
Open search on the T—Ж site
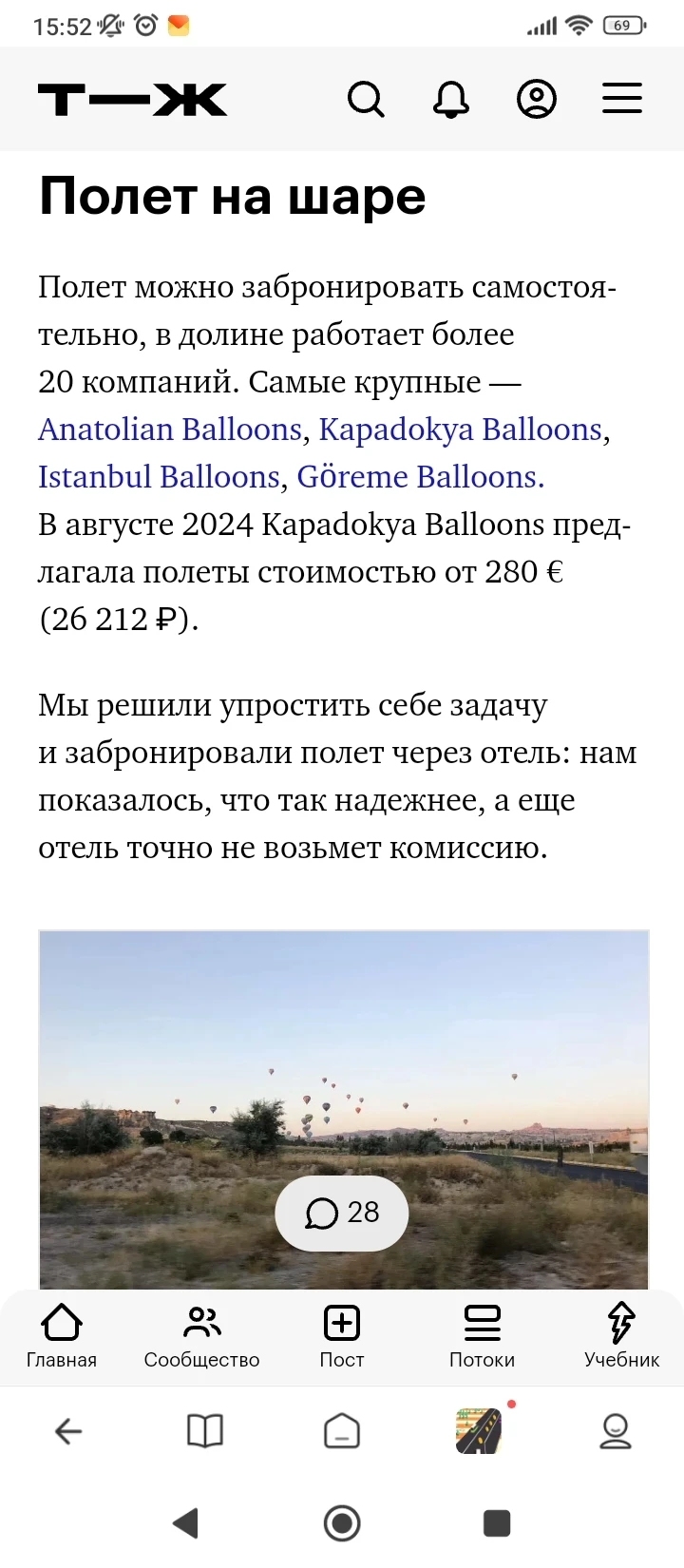click(x=366, y=99)
